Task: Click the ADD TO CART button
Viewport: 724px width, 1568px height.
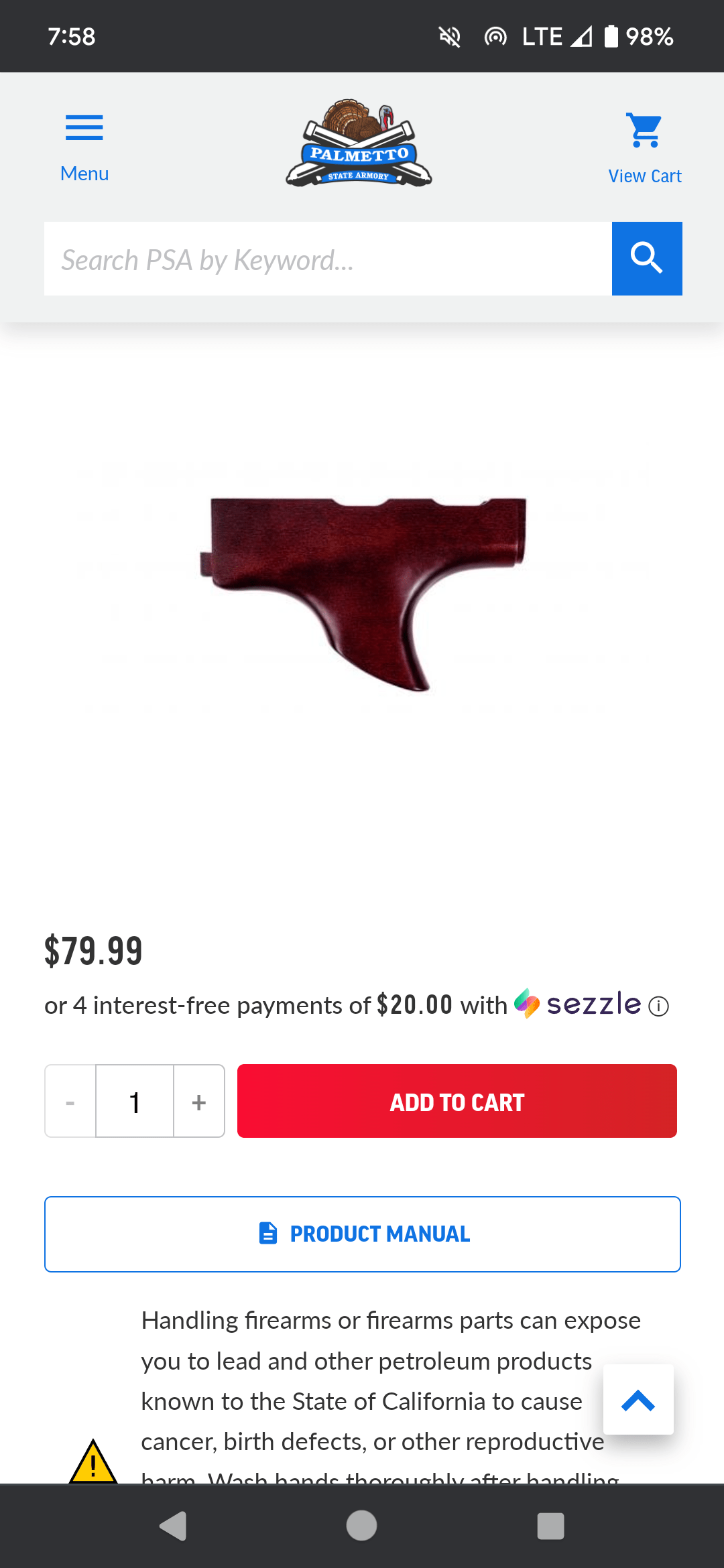Action: click(x=457, y=1101)
